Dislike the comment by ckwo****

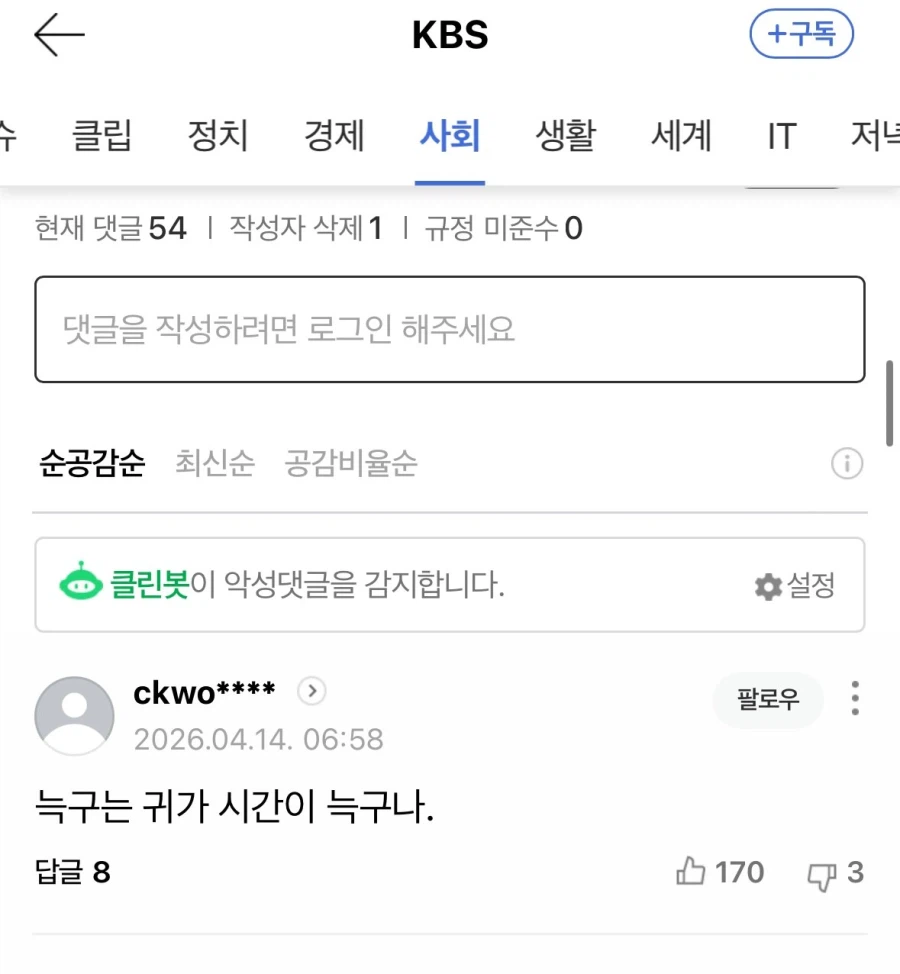coord(835,873)
